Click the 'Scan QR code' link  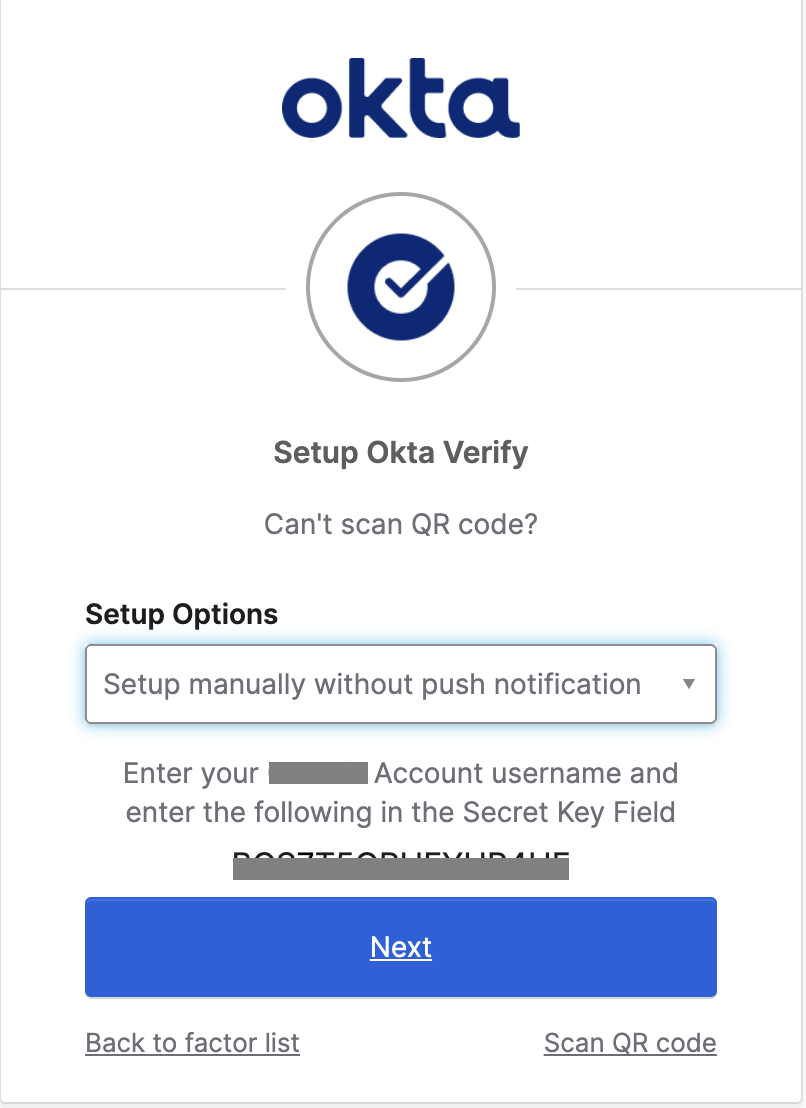629,1043
